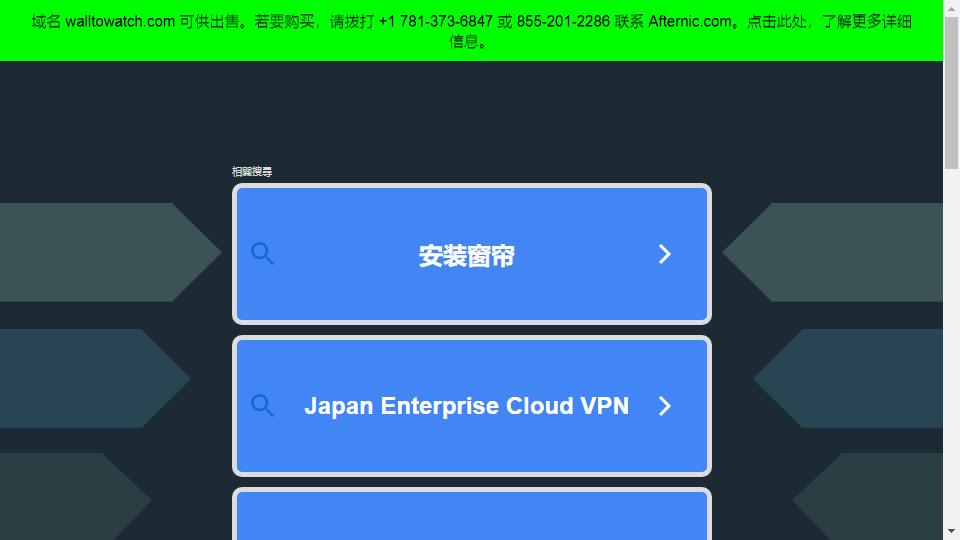Tap the scrollbar up arrow
The height and width of the screenshot is (540, 960).
tap(951, 8)
